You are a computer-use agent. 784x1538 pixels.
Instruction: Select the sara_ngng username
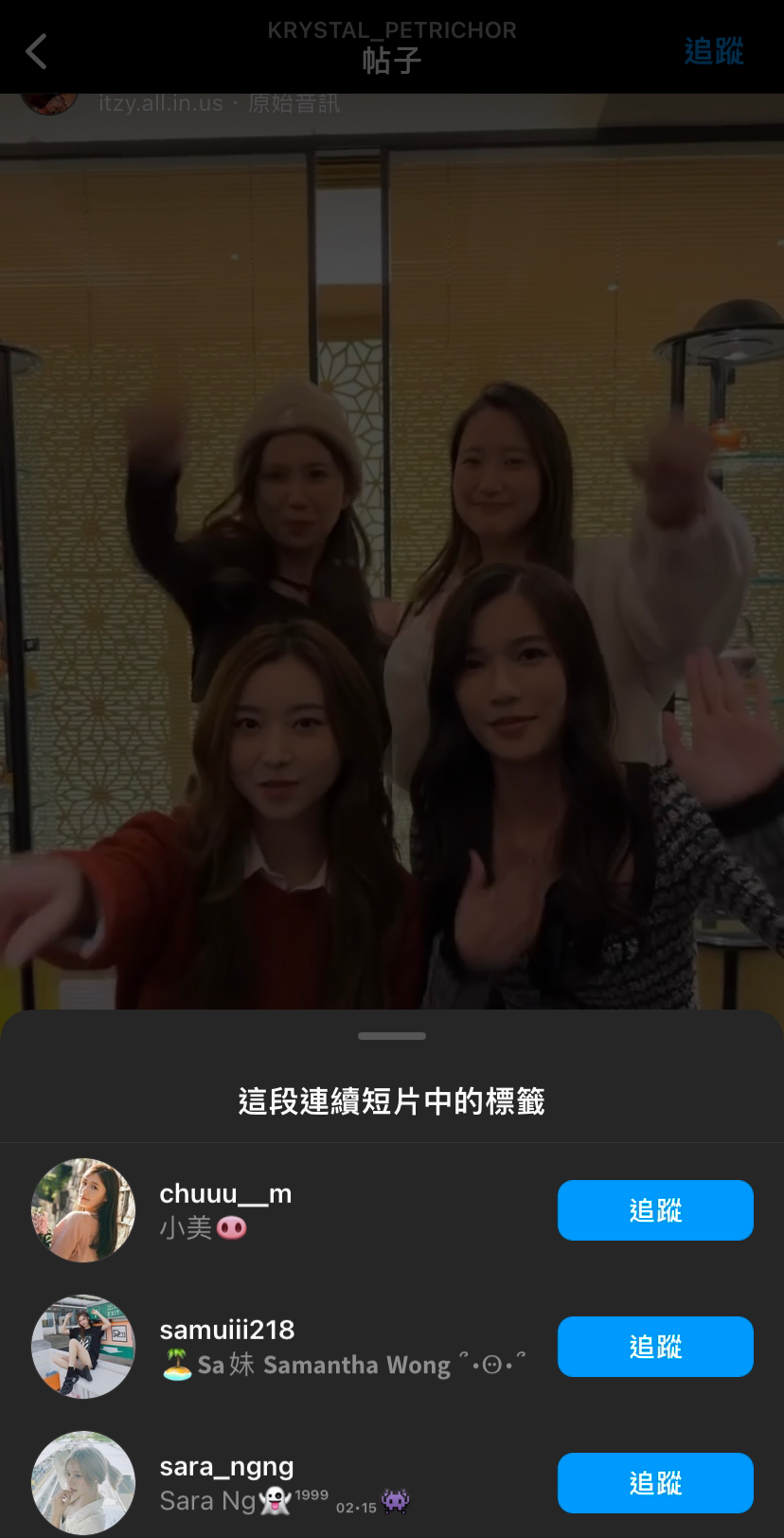pos(226,1466)
